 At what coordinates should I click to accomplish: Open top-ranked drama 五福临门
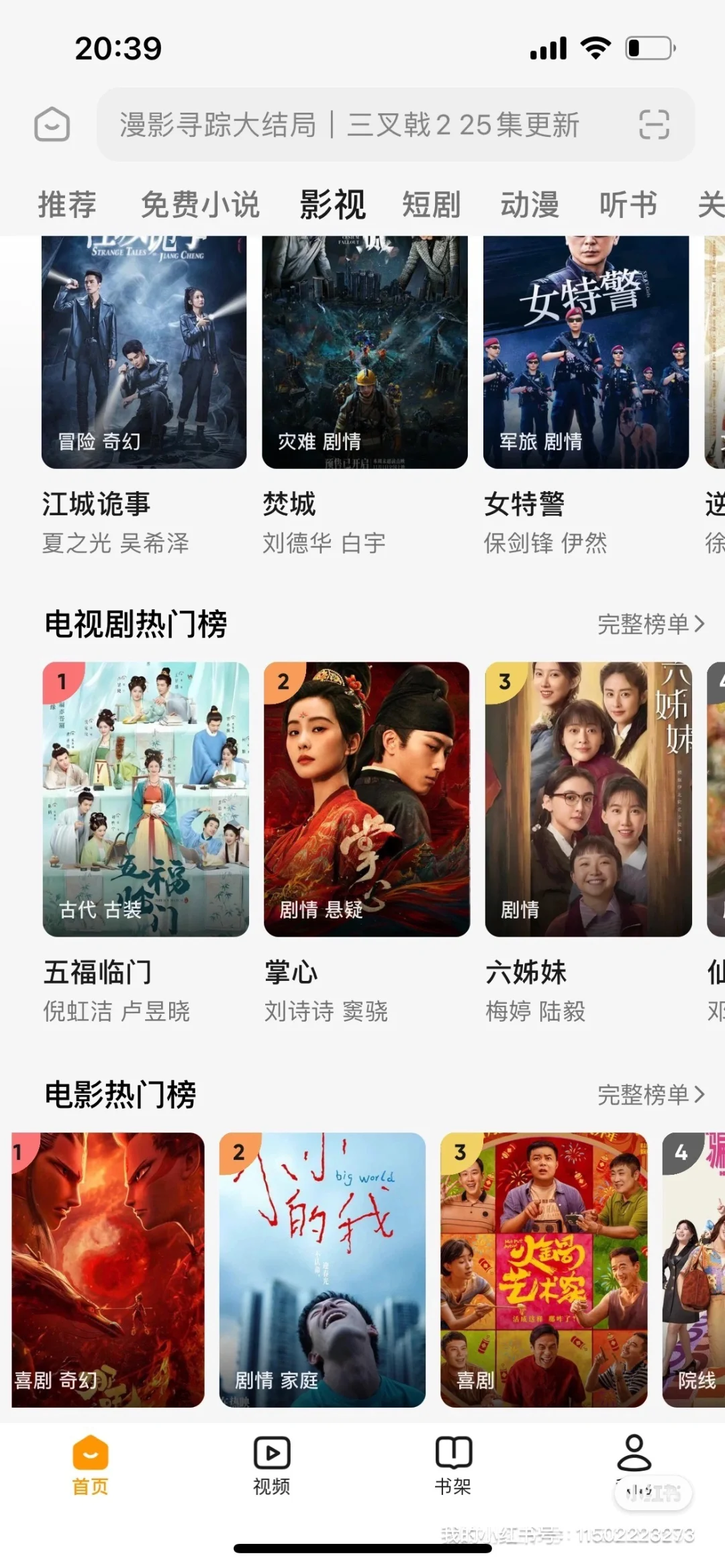146,798
